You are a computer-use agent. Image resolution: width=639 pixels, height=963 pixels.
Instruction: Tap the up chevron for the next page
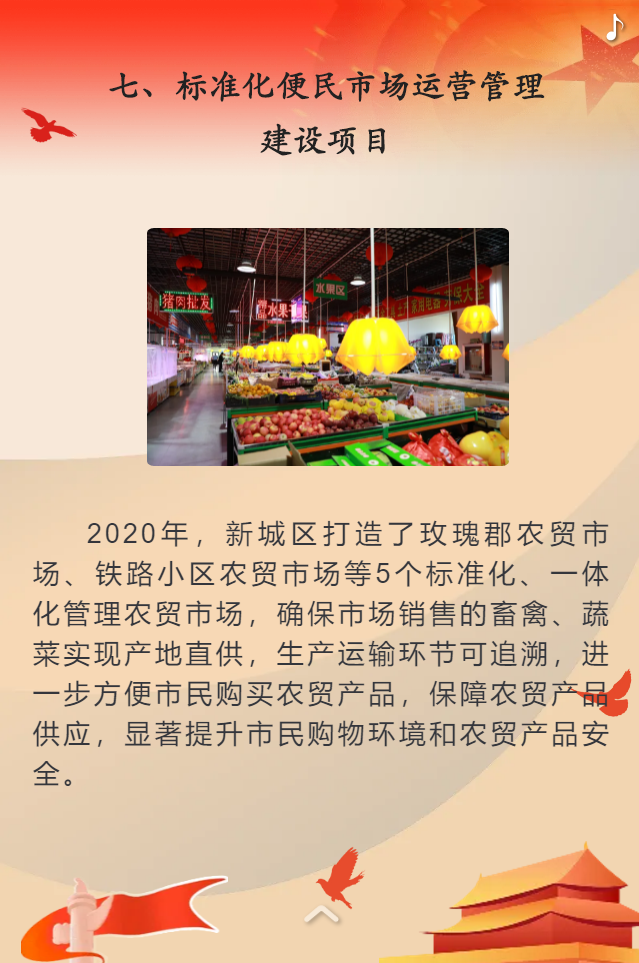[x=321, y=914]
